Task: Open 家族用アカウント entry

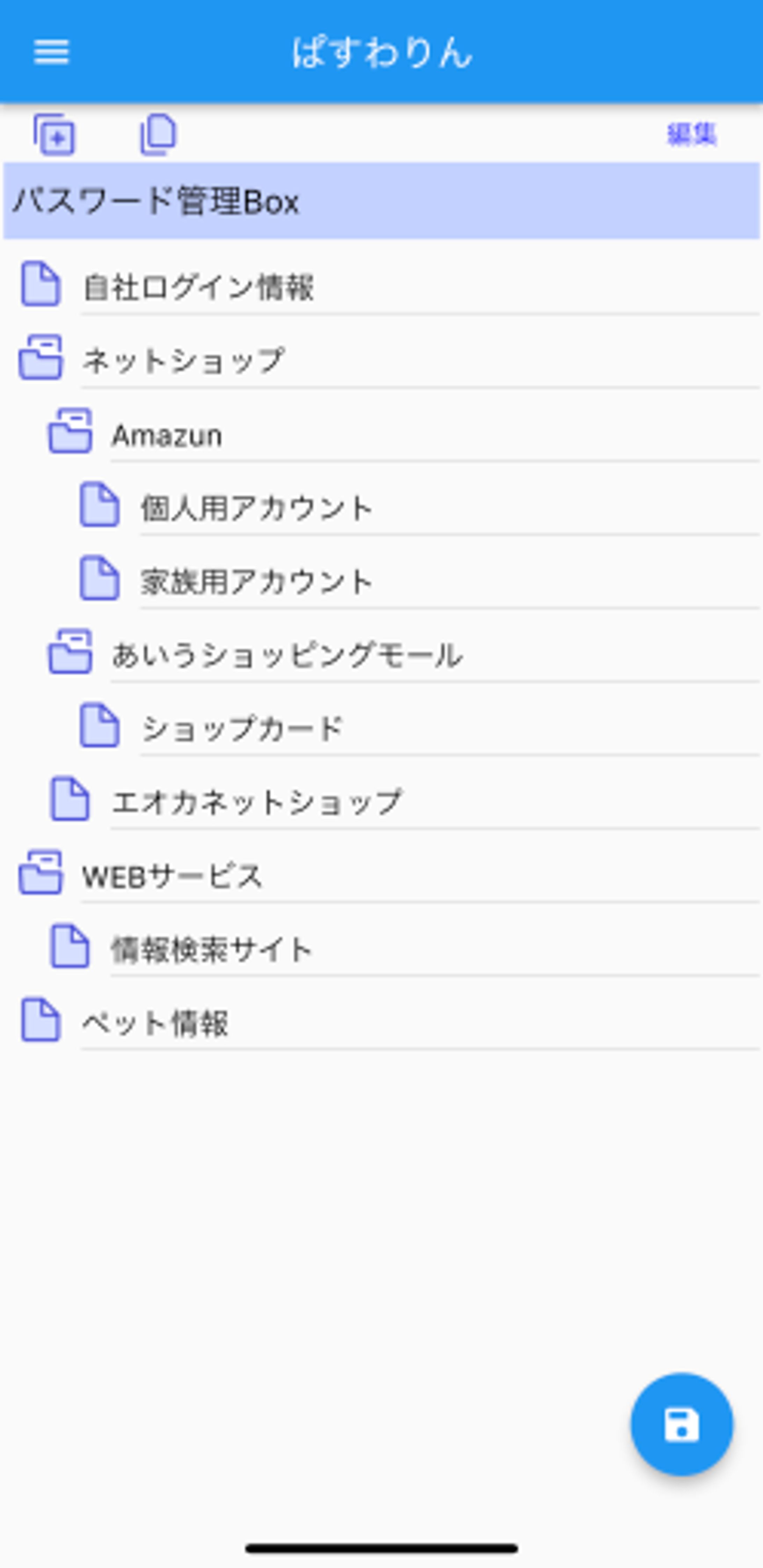Action: (256, 581)
